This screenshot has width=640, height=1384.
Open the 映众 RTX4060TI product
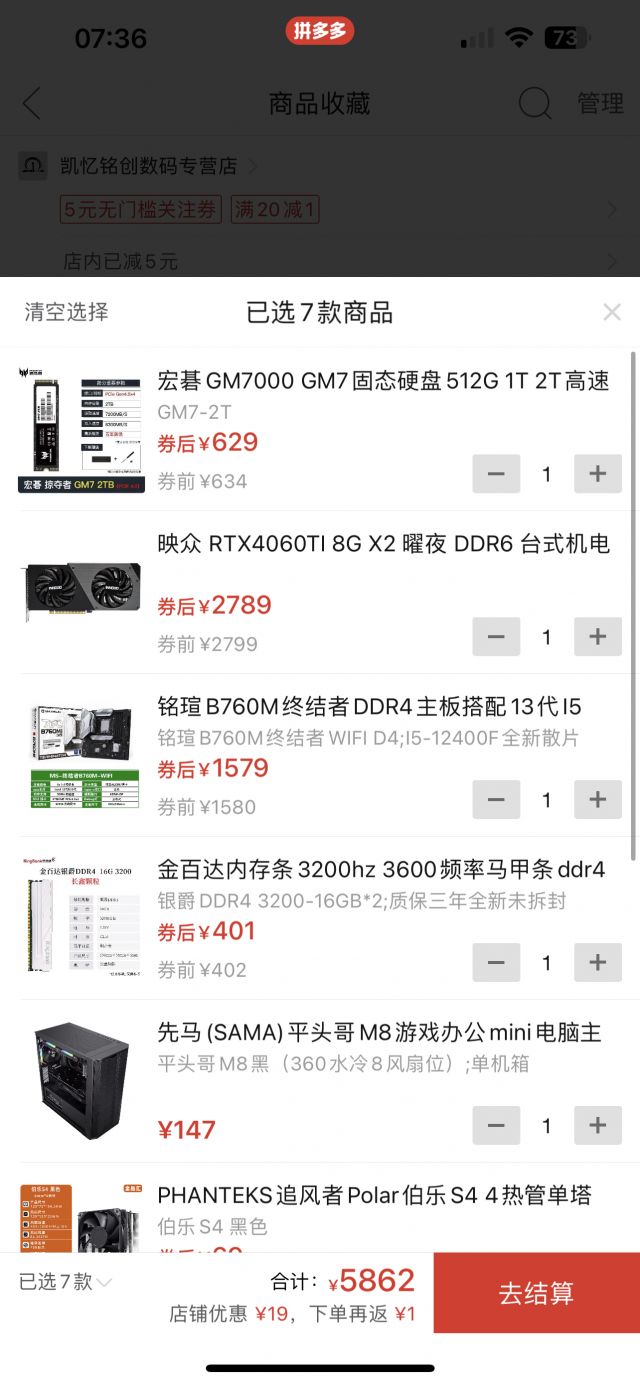pos(383,544)
